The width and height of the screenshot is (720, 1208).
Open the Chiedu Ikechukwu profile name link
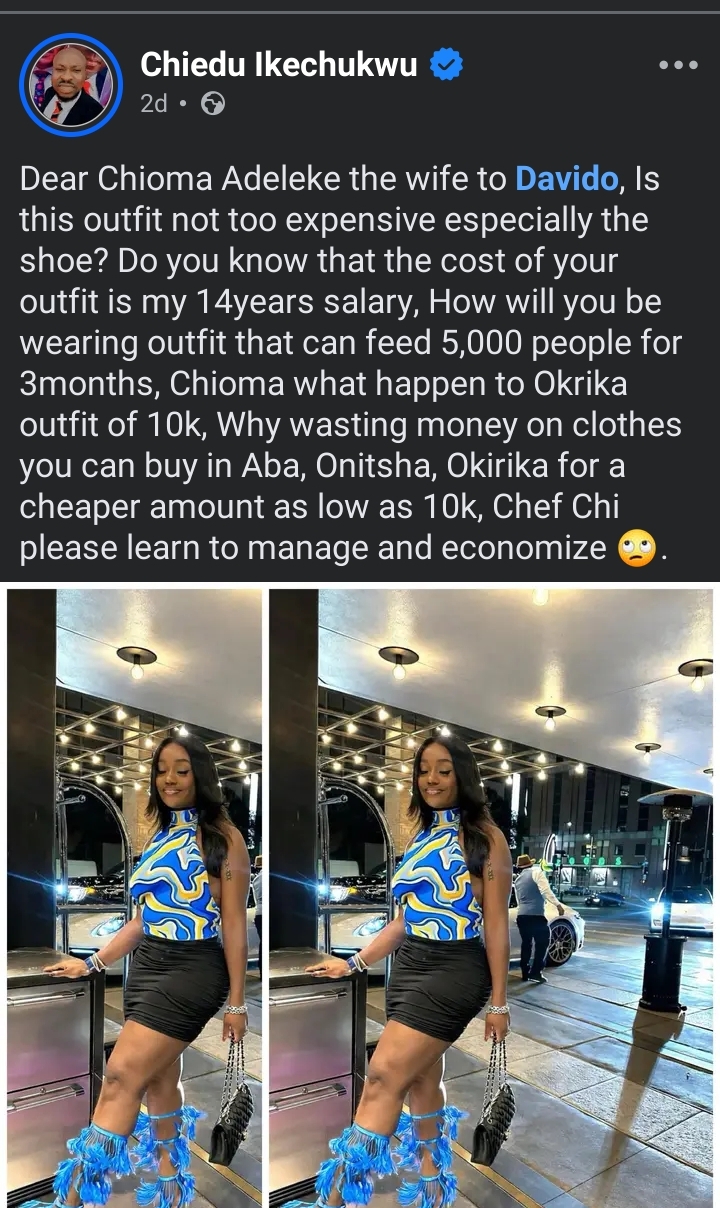pos(281,65)
